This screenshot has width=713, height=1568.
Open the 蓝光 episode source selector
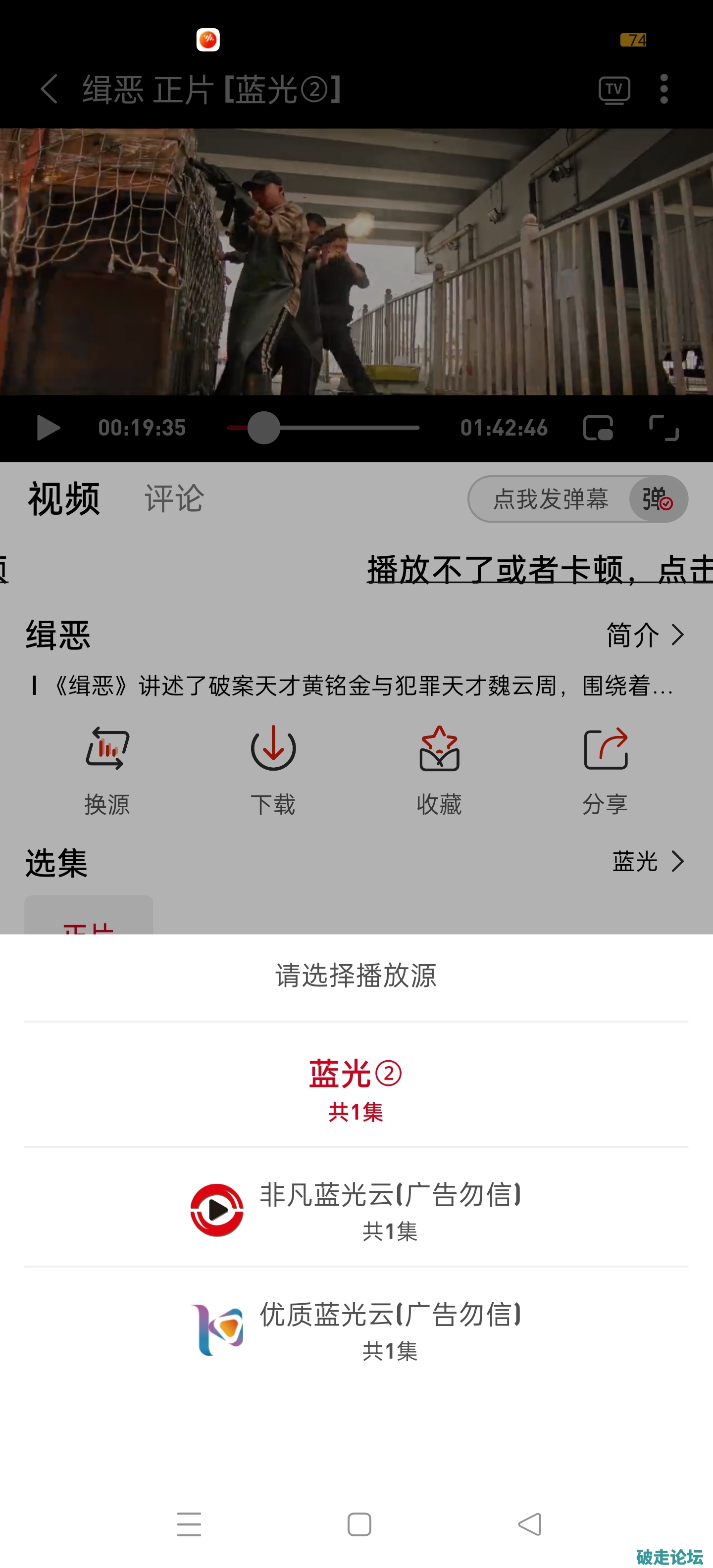(648, 861)
